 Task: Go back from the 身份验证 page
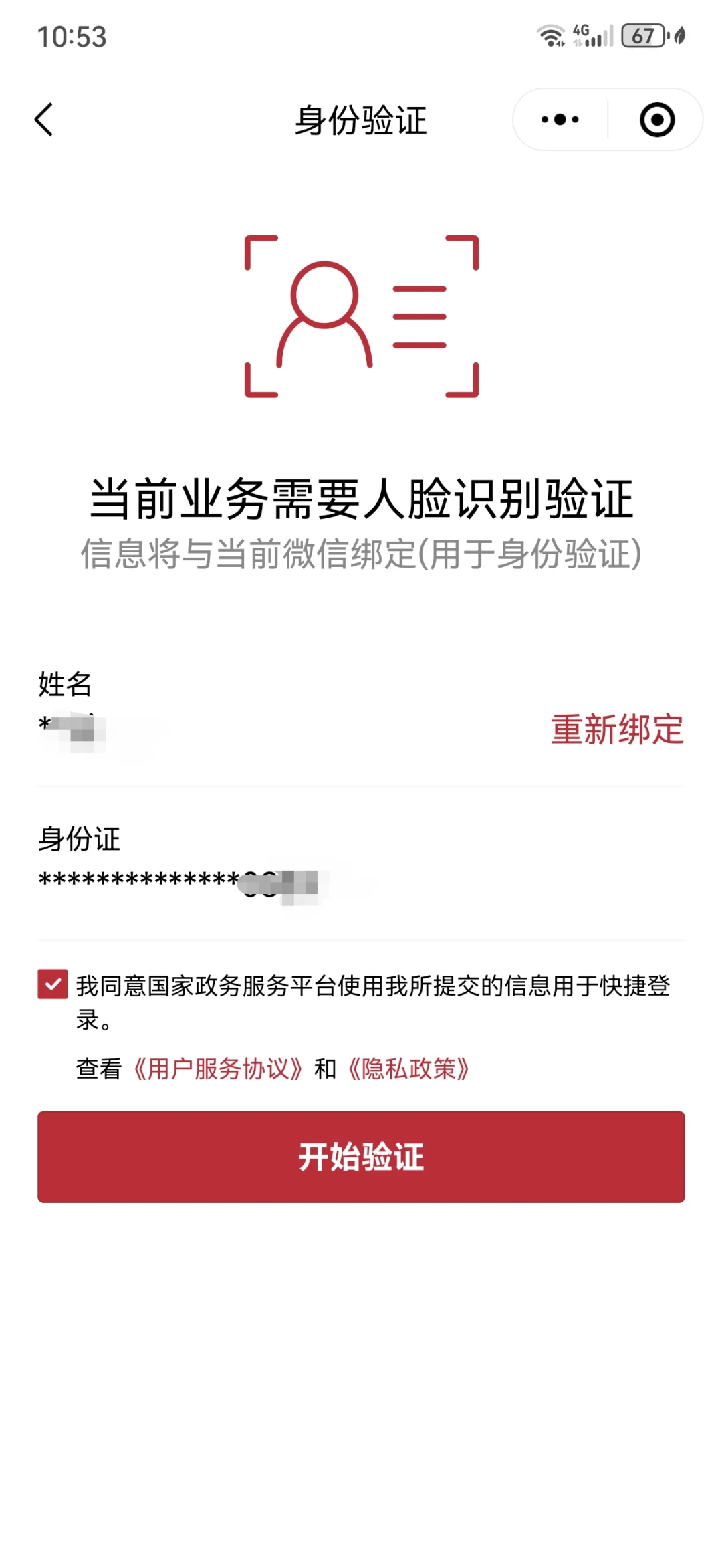(x=44, y=120)
